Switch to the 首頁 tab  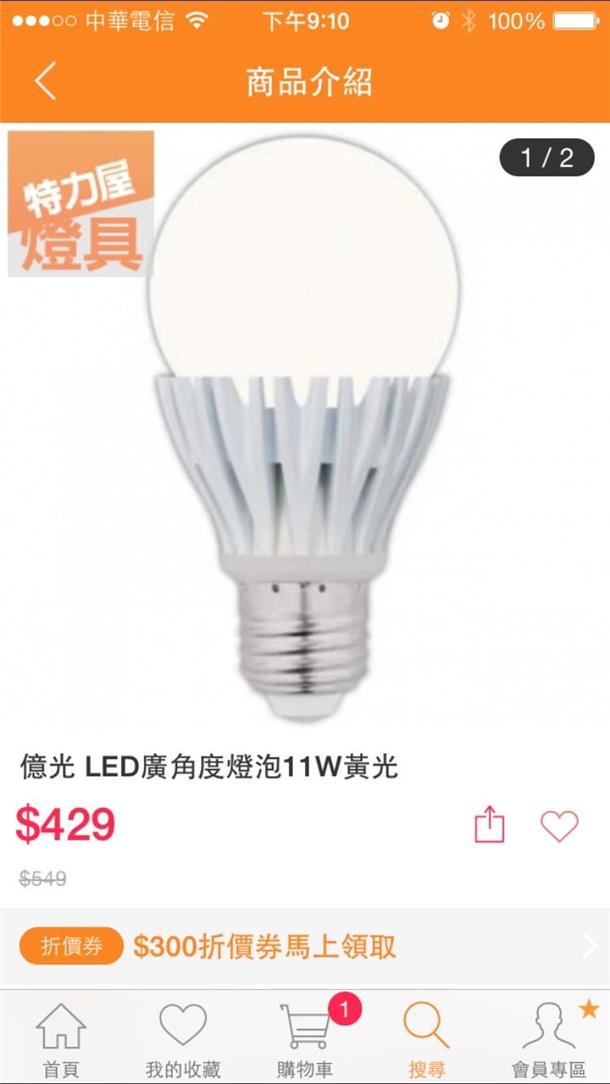click(x=61, y=1039)
